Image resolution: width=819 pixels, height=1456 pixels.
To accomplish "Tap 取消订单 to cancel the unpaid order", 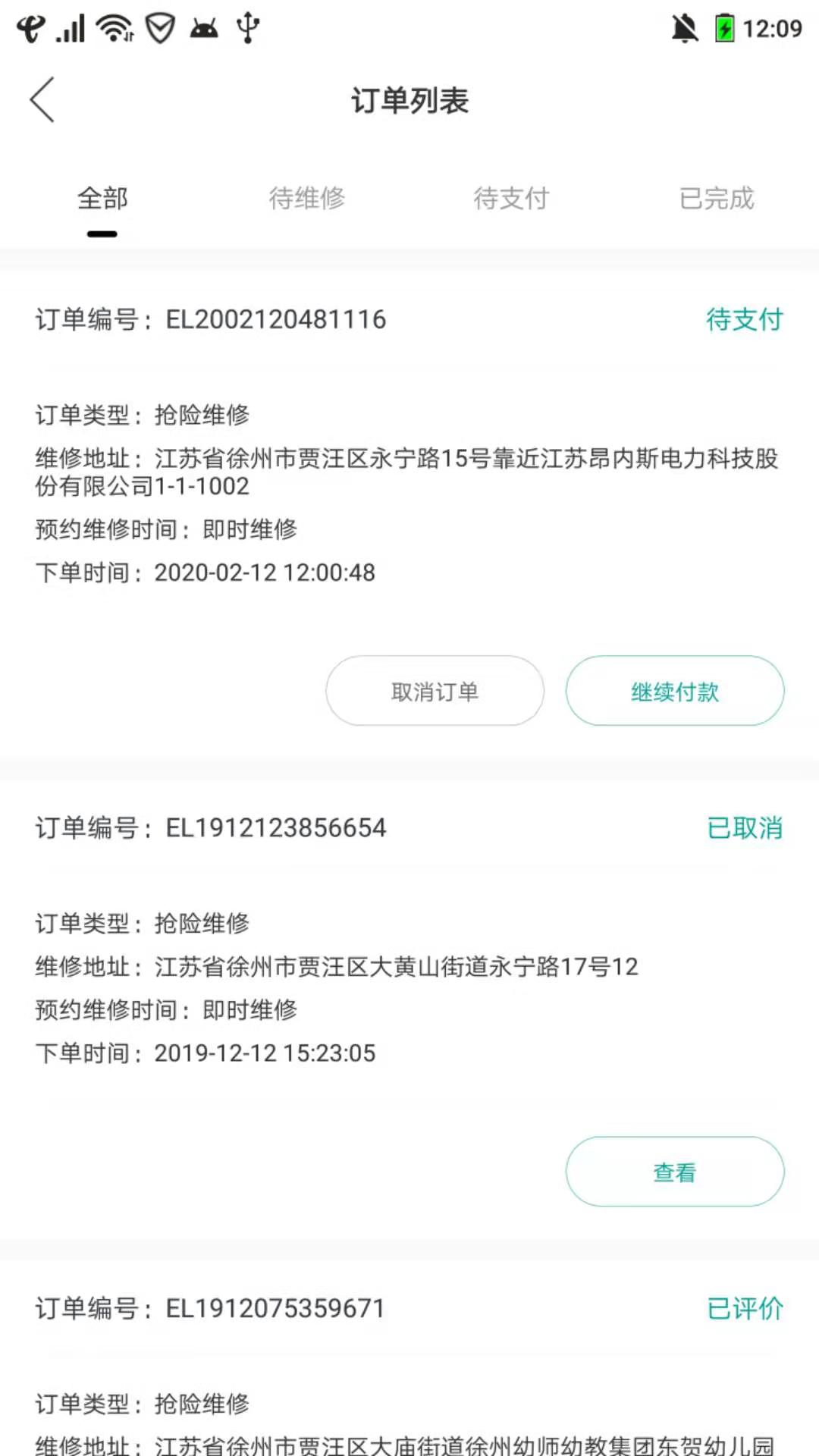I will pyautogui.click(x=435, y=691).
